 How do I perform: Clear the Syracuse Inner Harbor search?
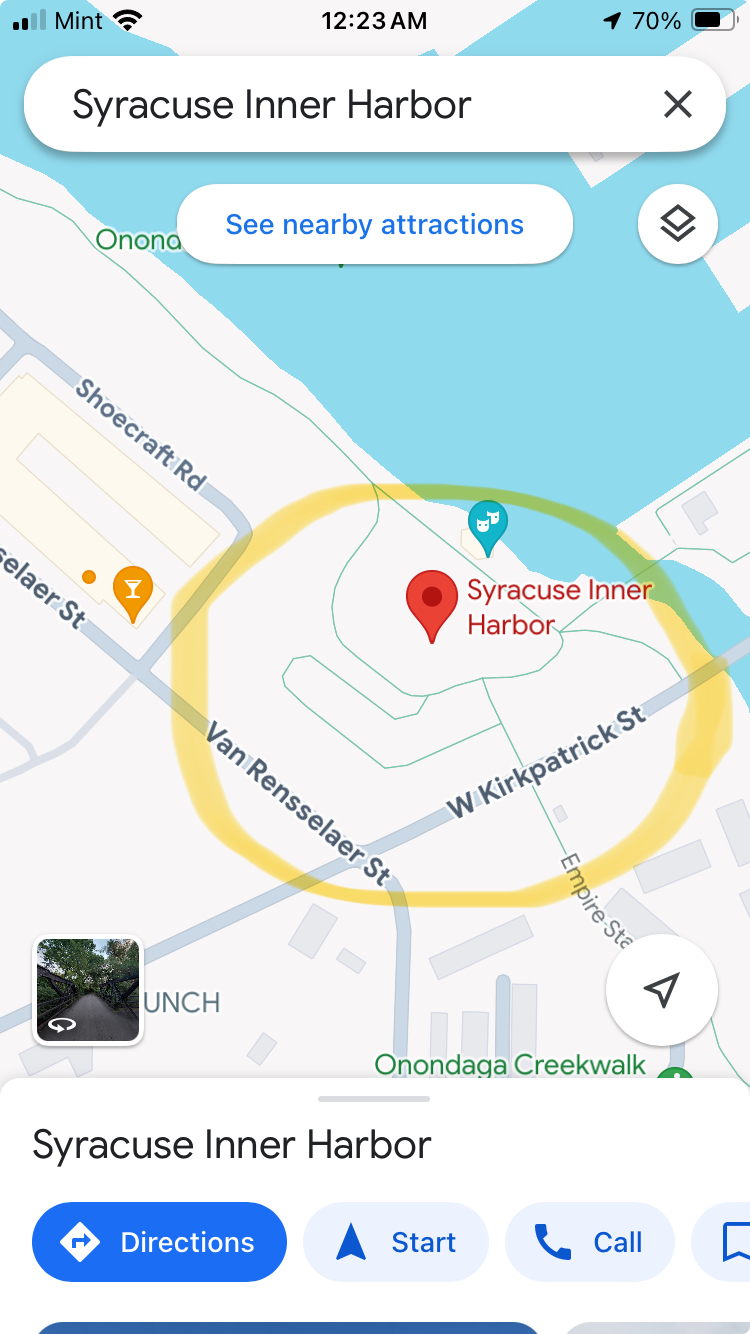pos(677,104)
